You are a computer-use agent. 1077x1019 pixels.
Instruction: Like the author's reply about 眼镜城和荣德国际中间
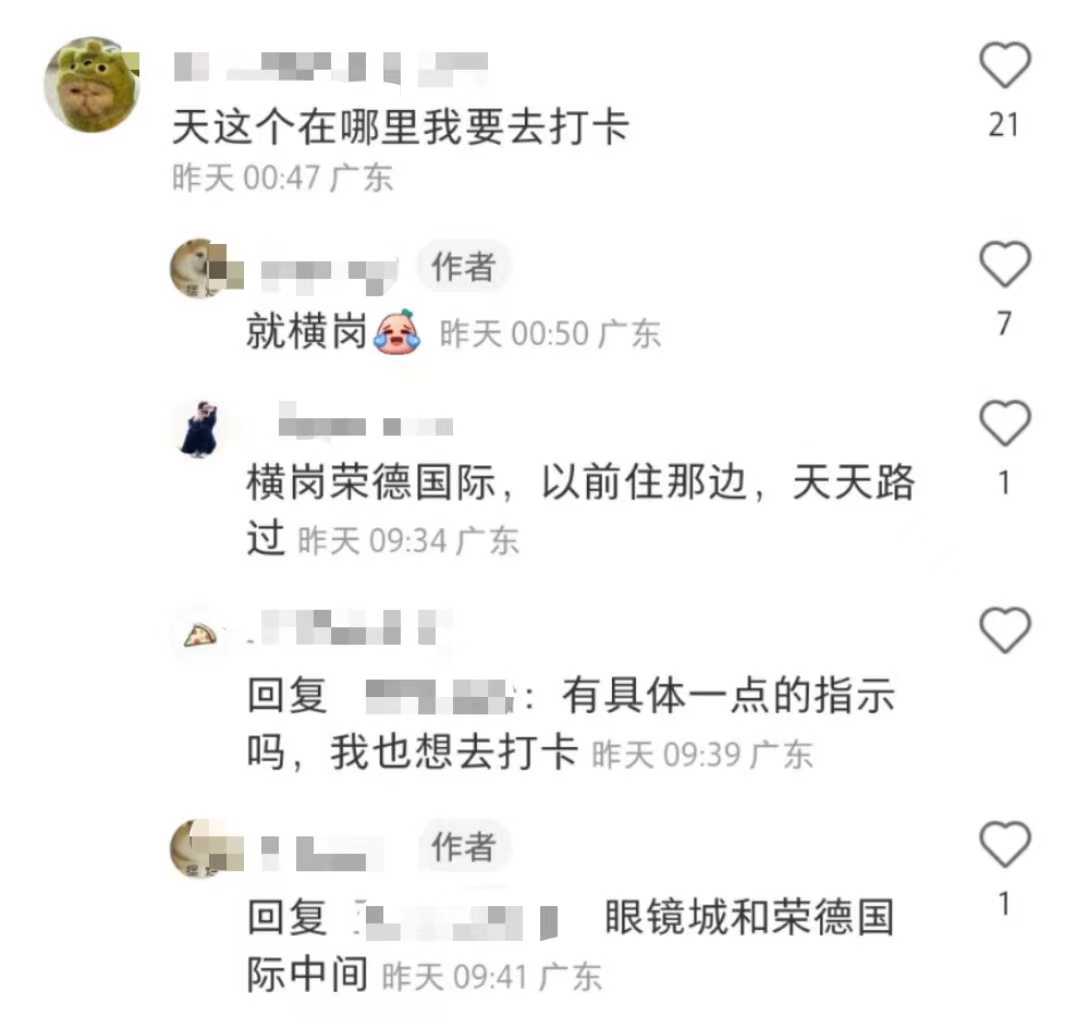1003,846
